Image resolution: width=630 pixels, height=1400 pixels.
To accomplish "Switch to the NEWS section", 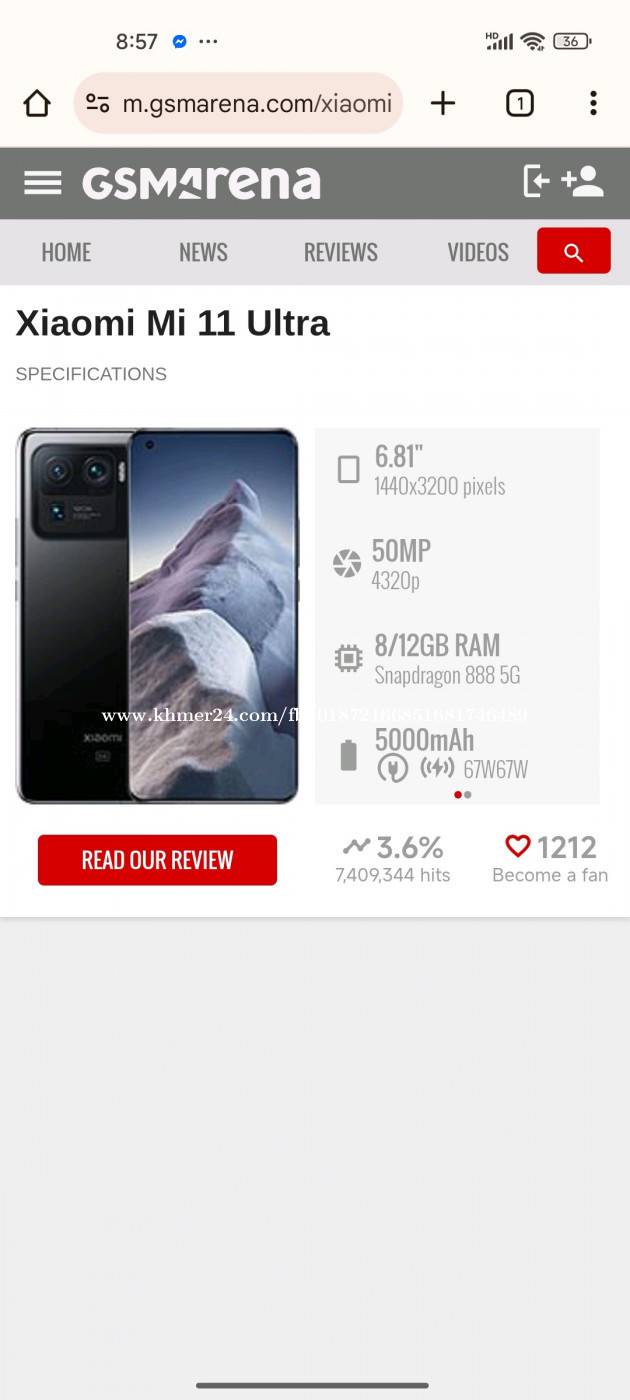I will point(203,252).
